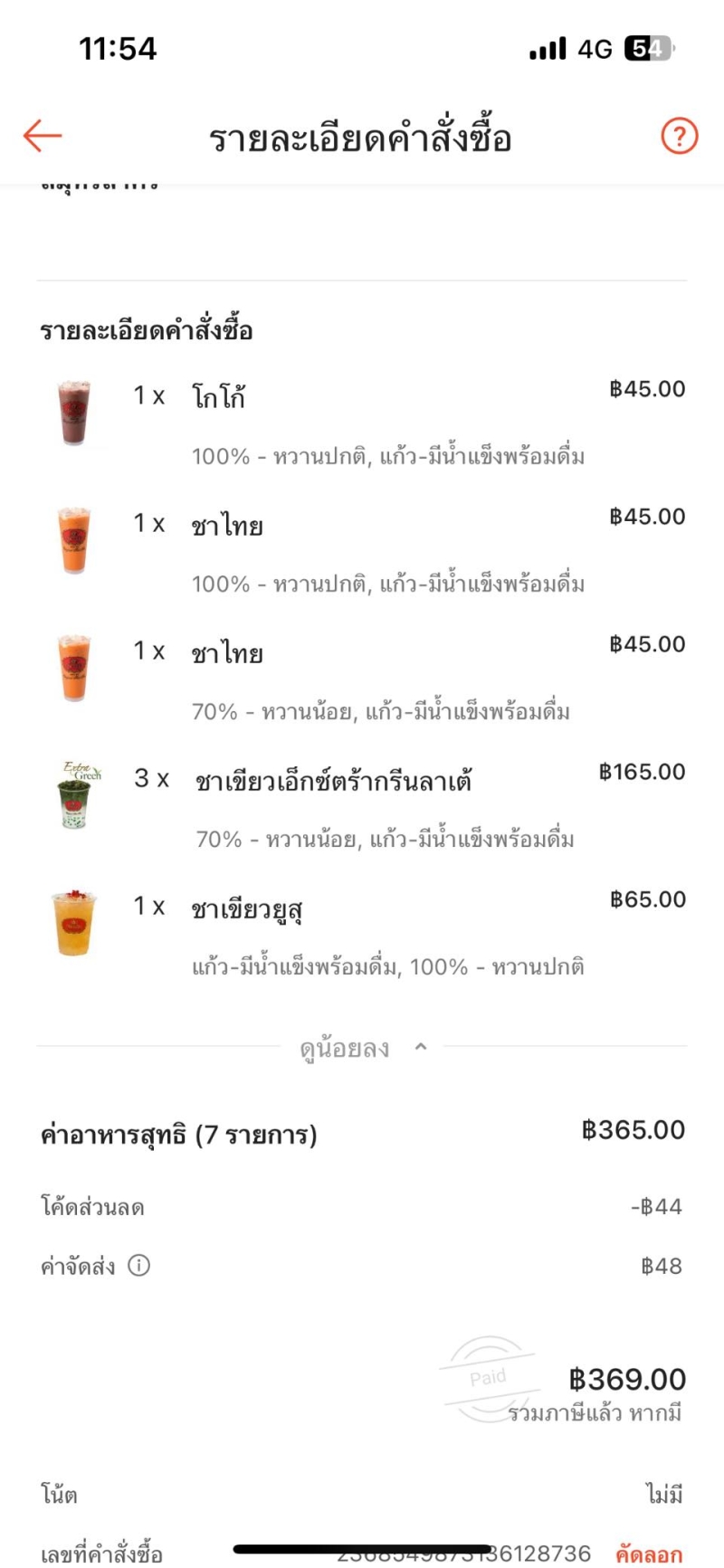The height and width of the screenshot is (1568, 724).
Task: Open the help question mark icon
Action: tap(680, 137)
